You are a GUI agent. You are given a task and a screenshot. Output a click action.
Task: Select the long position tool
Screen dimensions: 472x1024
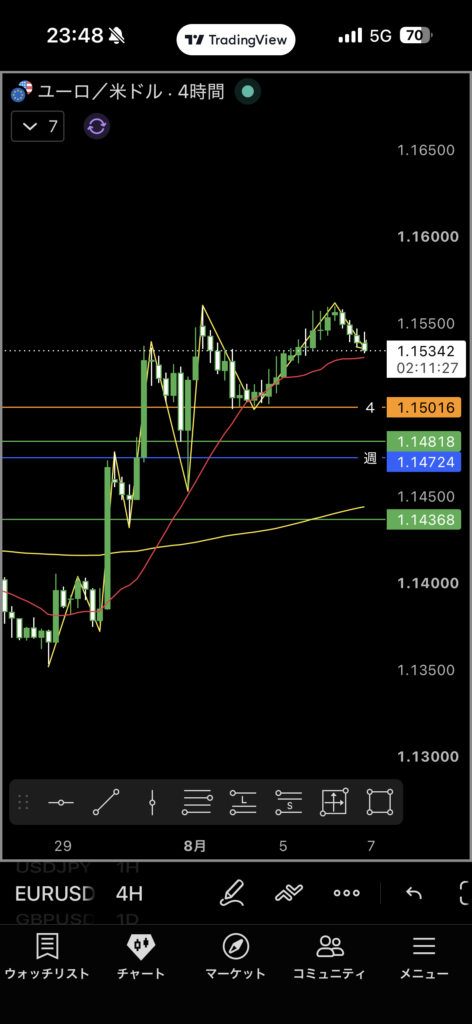[x=243, y=802]
